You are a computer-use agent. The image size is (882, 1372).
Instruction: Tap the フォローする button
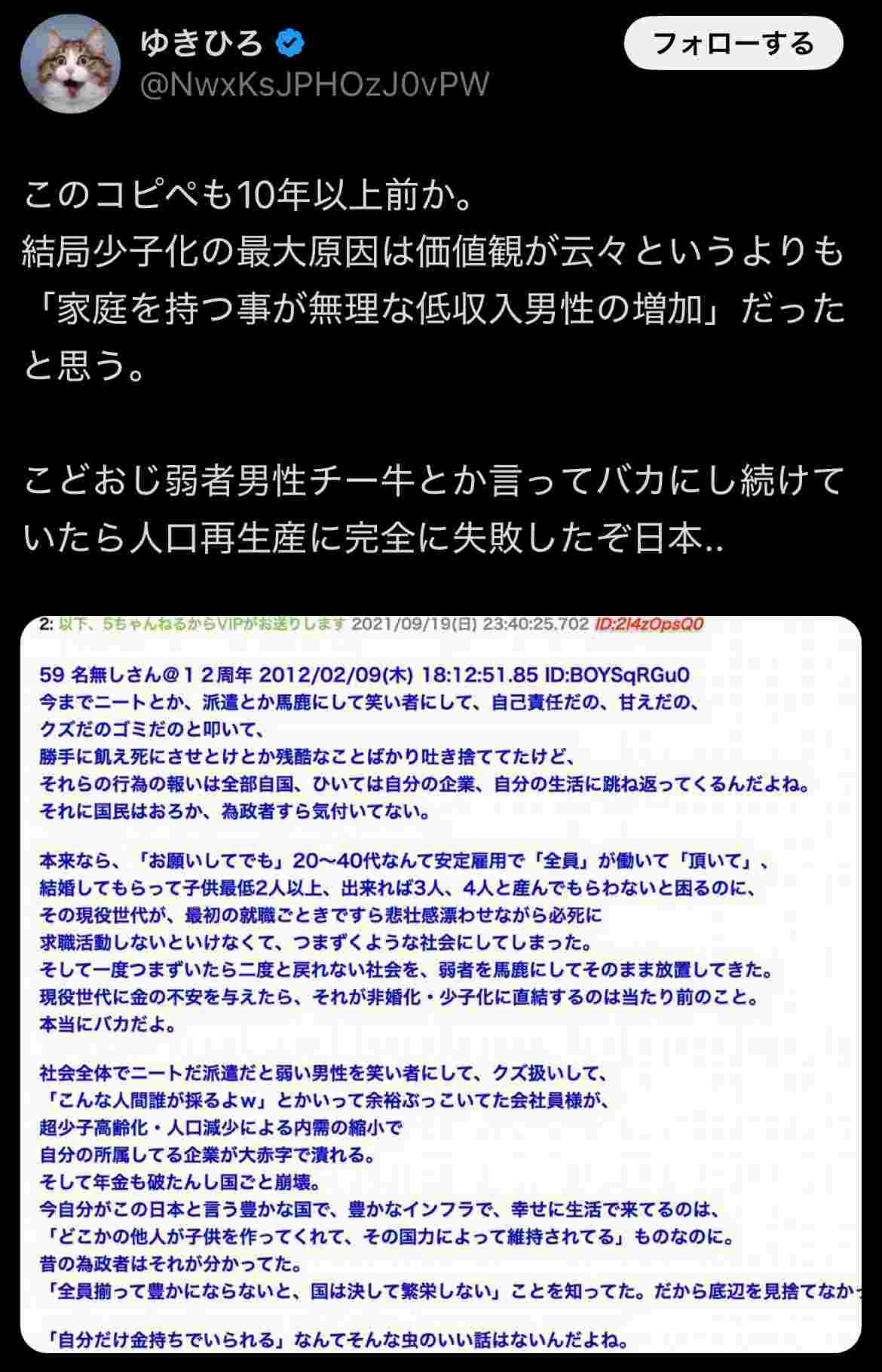(x=733, y=45)
